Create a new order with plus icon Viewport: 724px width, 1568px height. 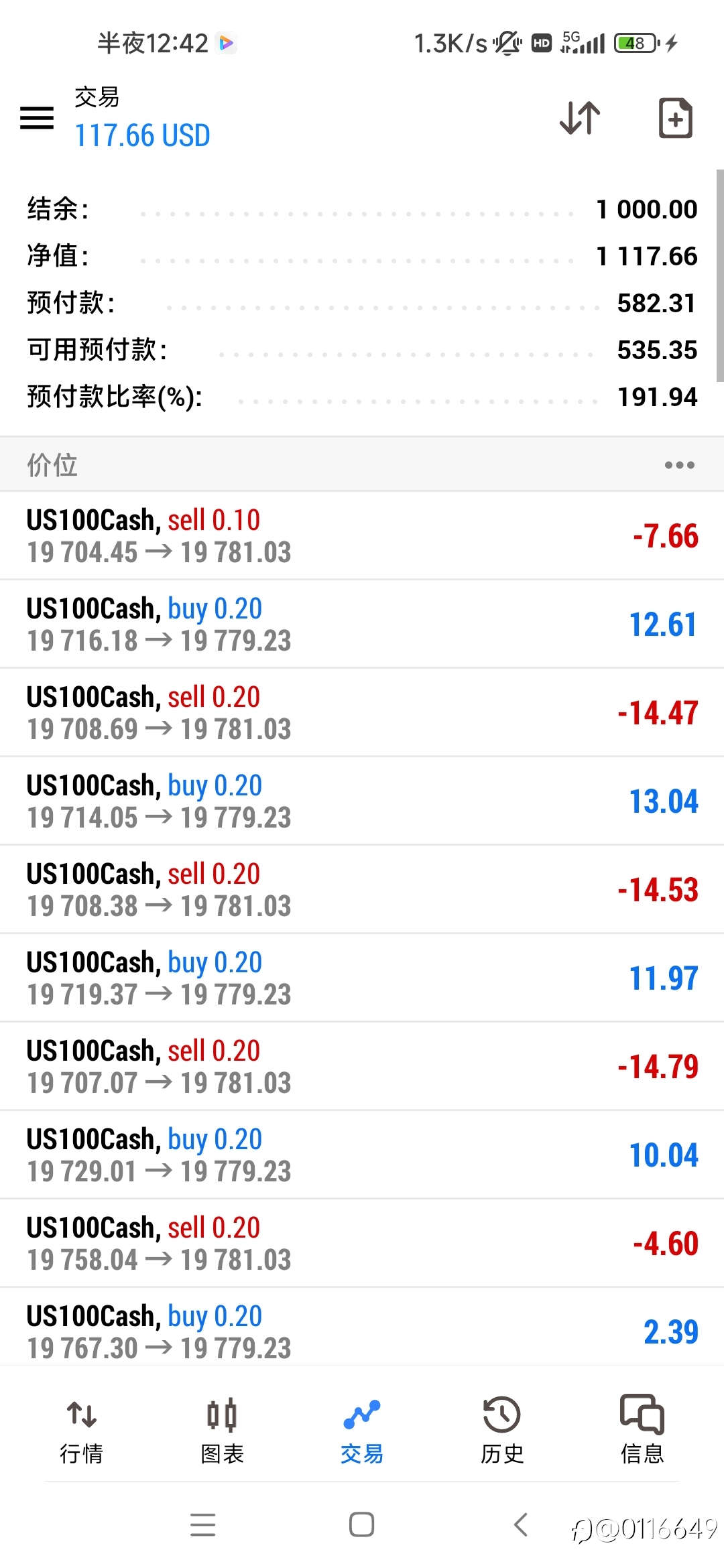[675, 118]
